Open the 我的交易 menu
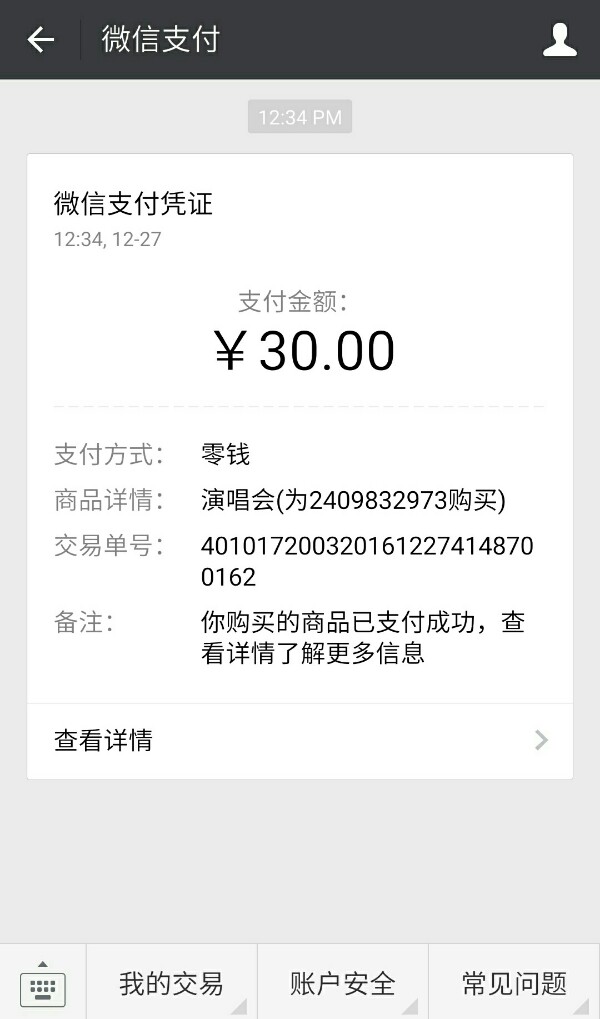The image size is (600, 1019). click(x=172, y=983)
